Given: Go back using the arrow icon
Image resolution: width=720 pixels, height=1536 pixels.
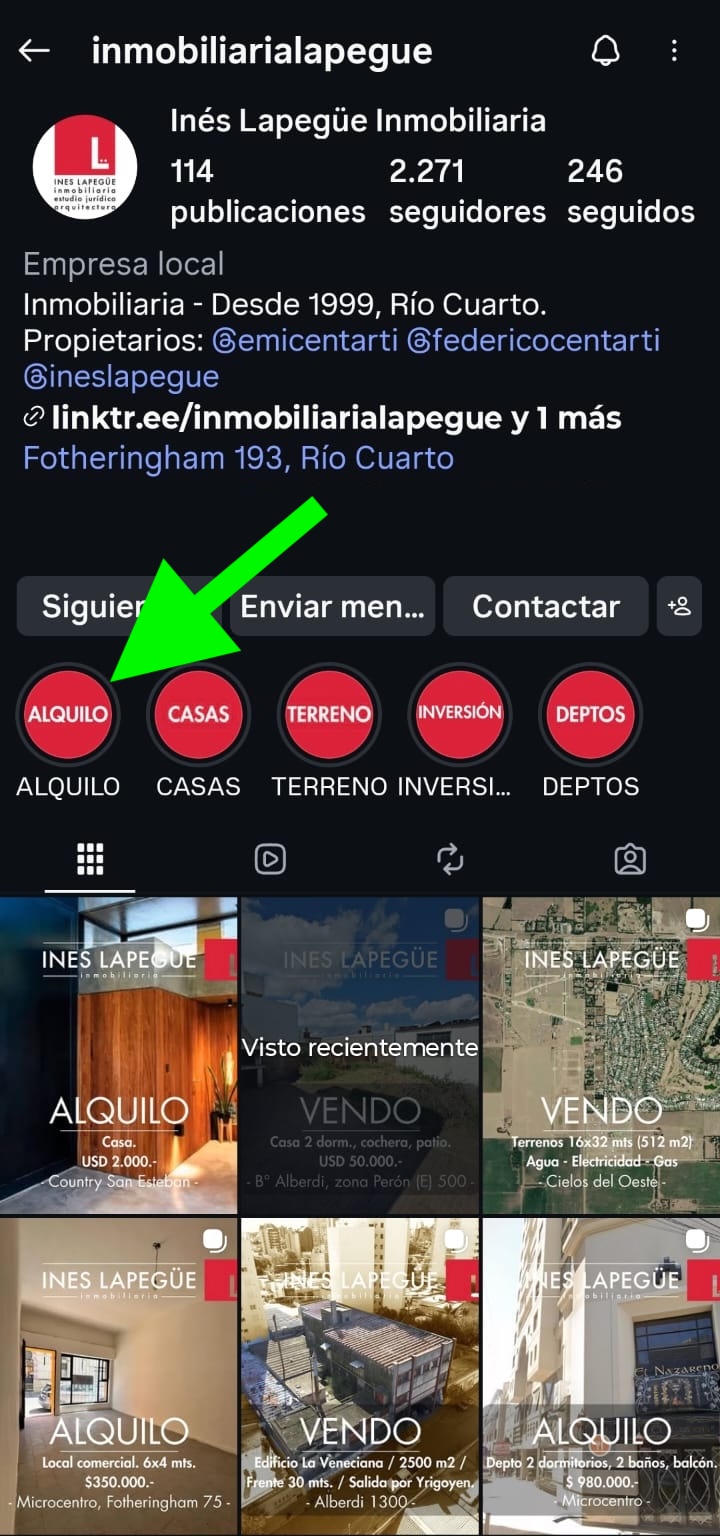Looking at the screenshot, I should (x=34, y=51).
